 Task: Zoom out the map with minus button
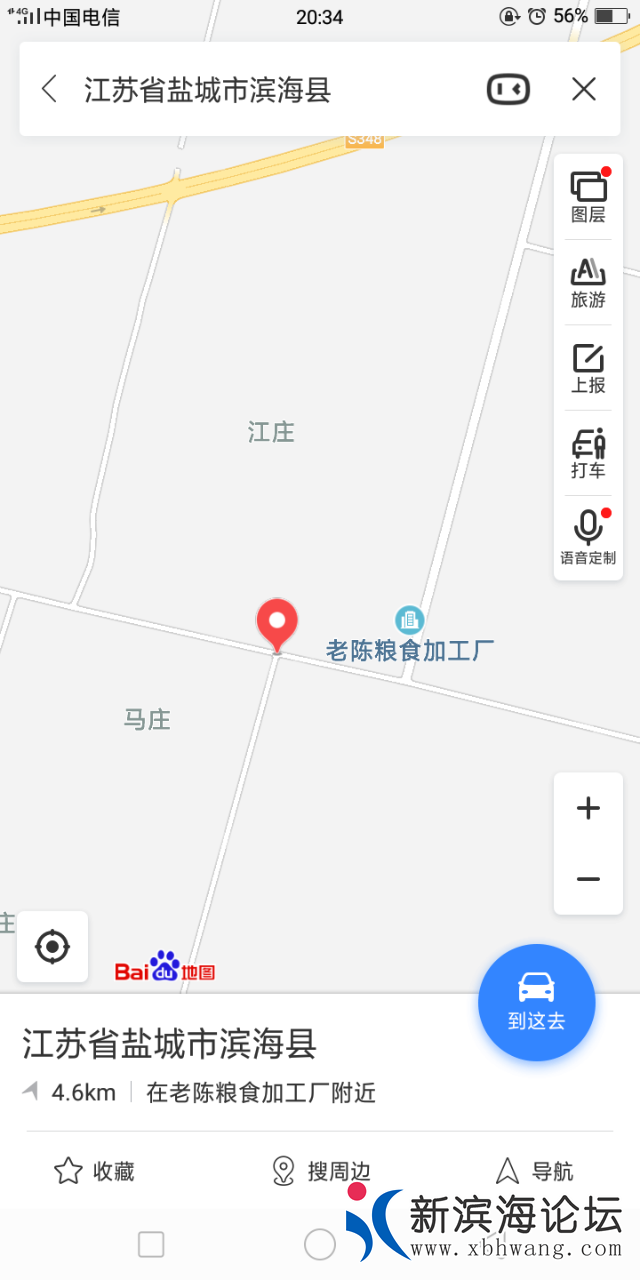click(x=588, y=879)
